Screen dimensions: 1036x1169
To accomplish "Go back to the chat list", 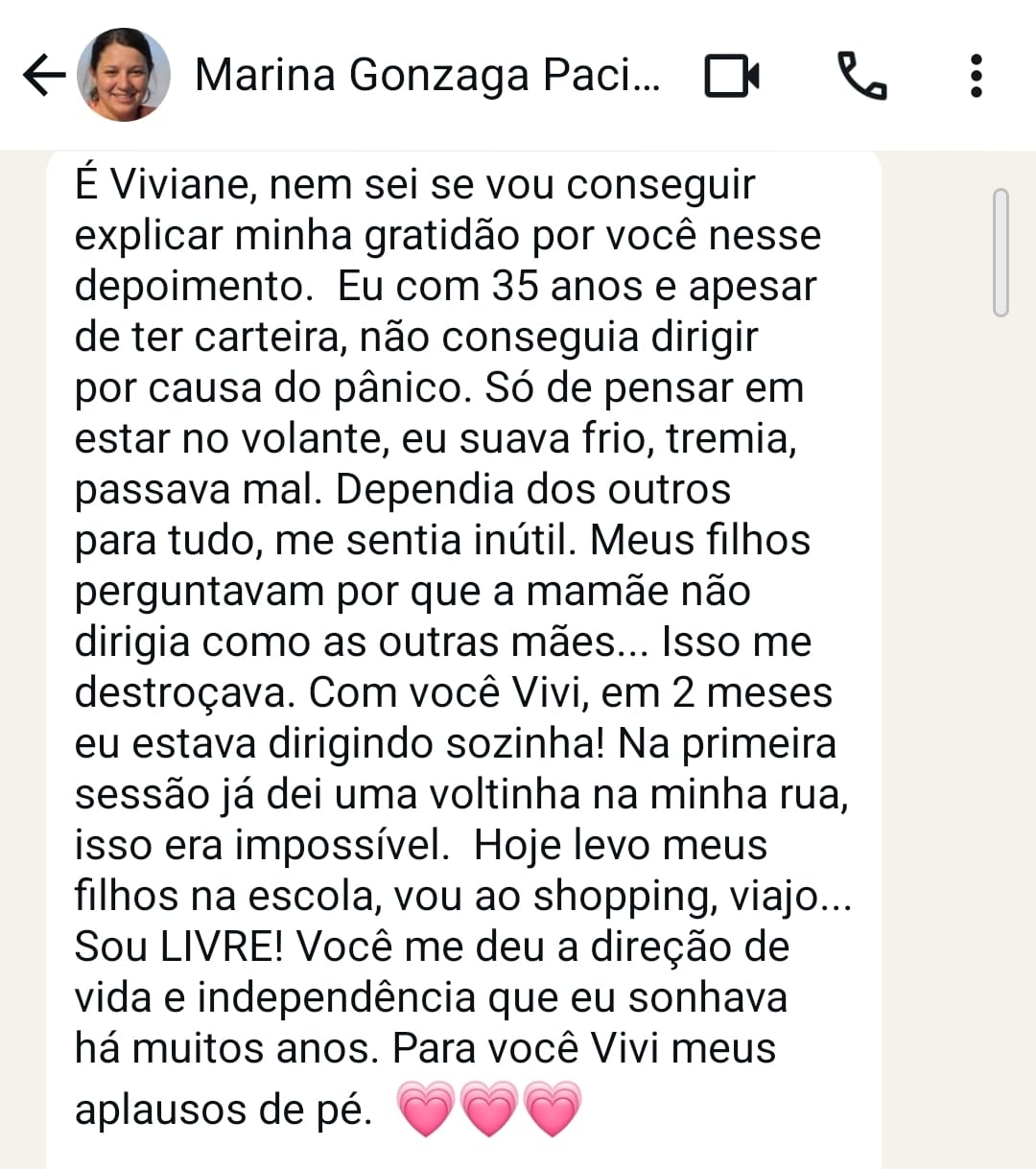I will (43, 76).
